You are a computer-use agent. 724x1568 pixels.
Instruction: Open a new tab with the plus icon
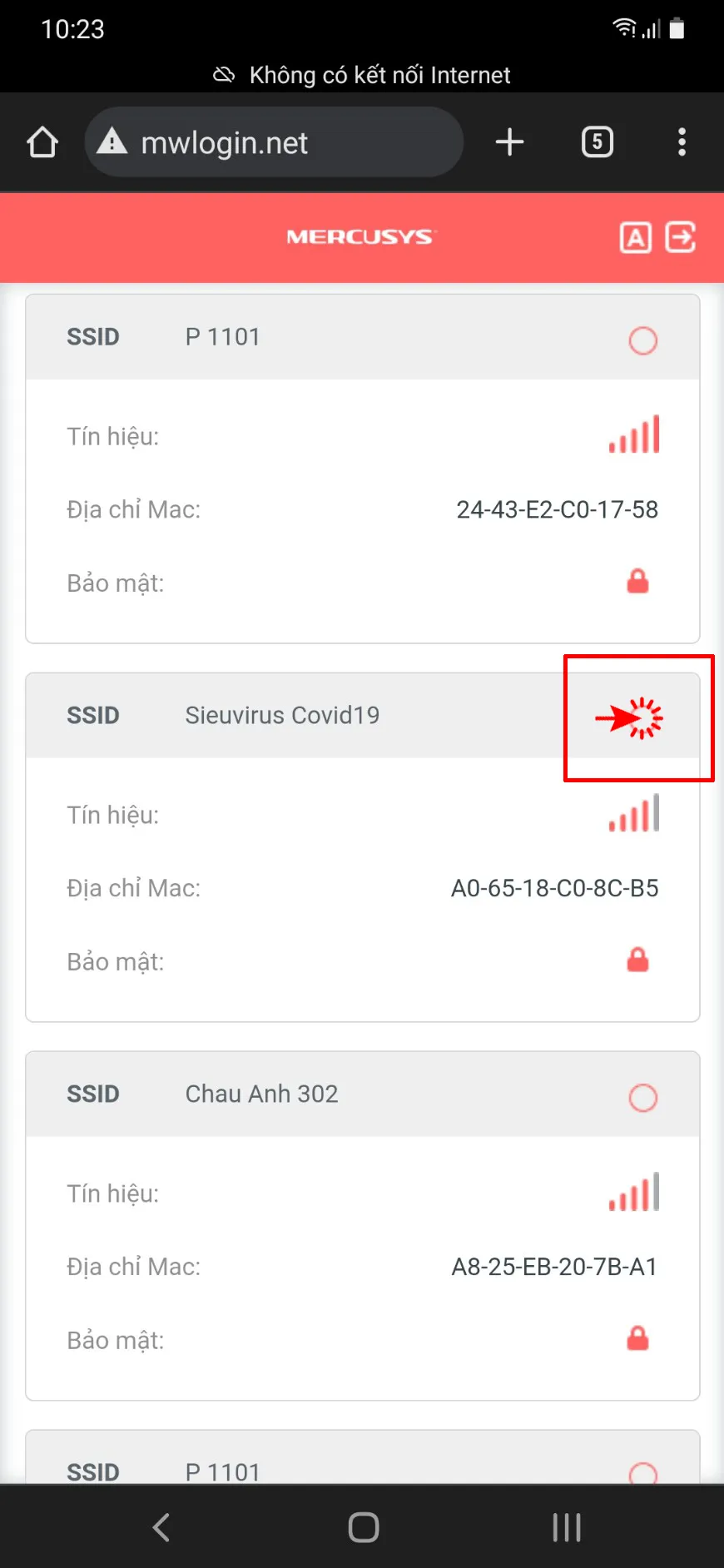coord(509,141)
